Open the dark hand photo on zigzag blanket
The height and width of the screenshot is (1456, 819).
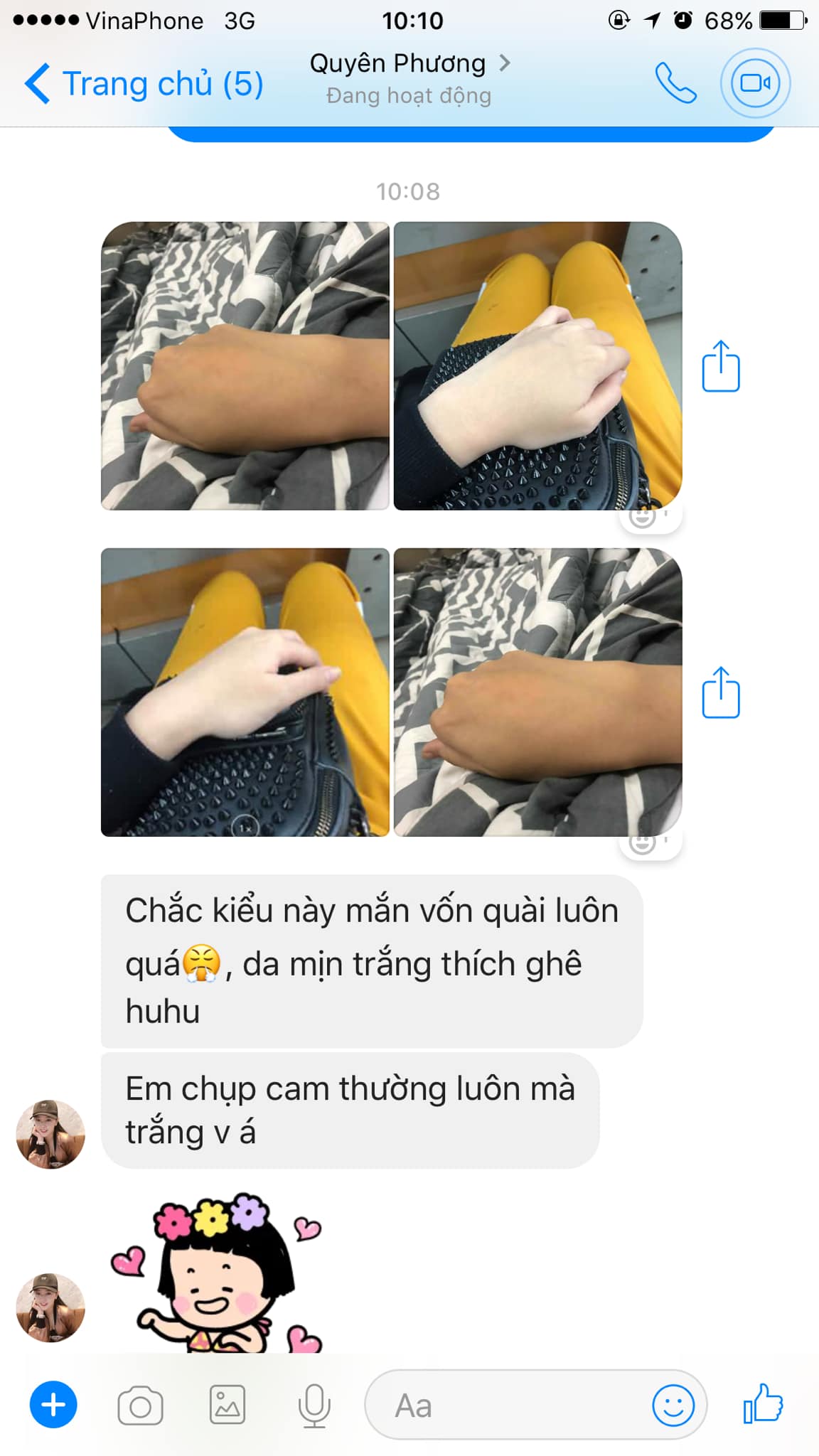[245, 365]
